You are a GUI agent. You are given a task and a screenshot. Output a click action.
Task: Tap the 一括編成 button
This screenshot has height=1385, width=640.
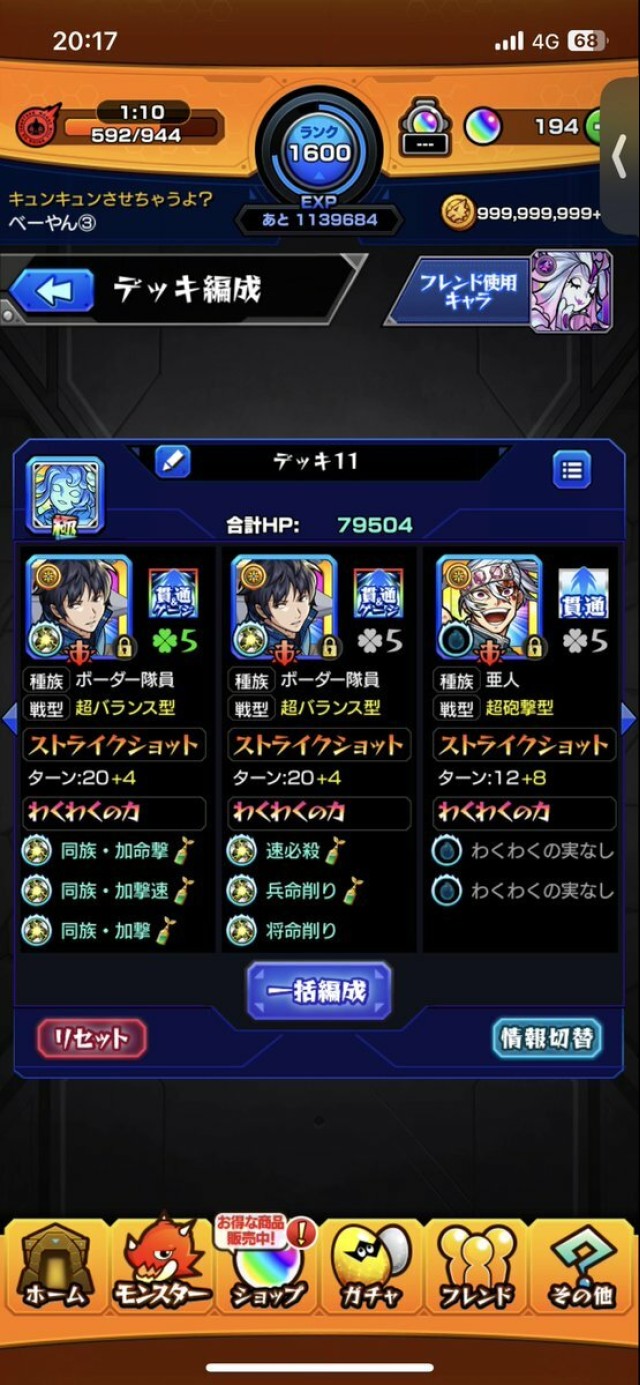[x=319, y=991]
